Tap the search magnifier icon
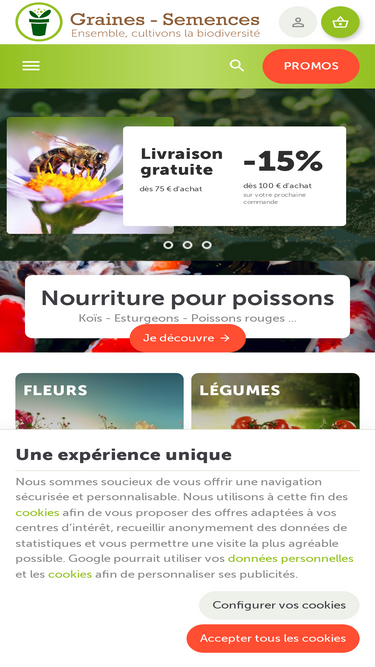The image size is (375, 667). click(x=237, y=66)
